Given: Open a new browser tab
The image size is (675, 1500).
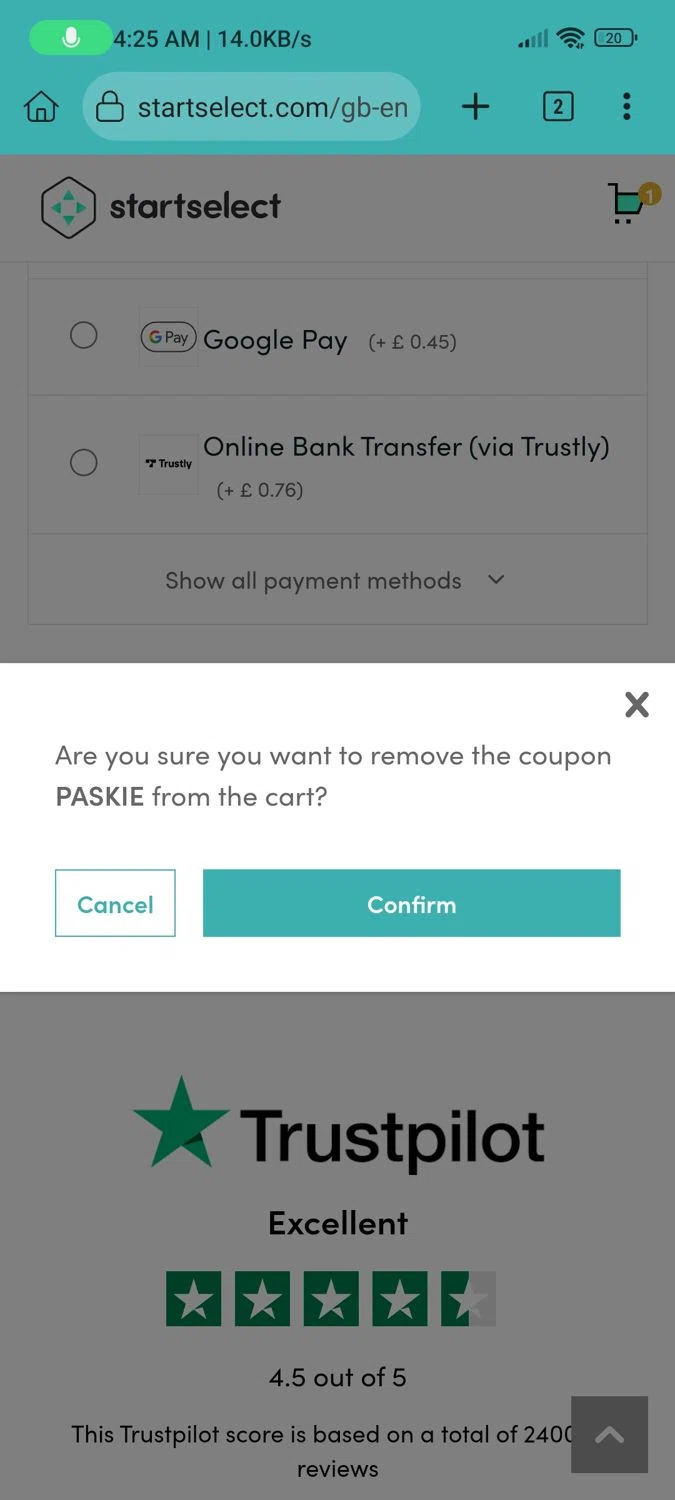Looking at the screenshot, I should [x=476, y=106].
